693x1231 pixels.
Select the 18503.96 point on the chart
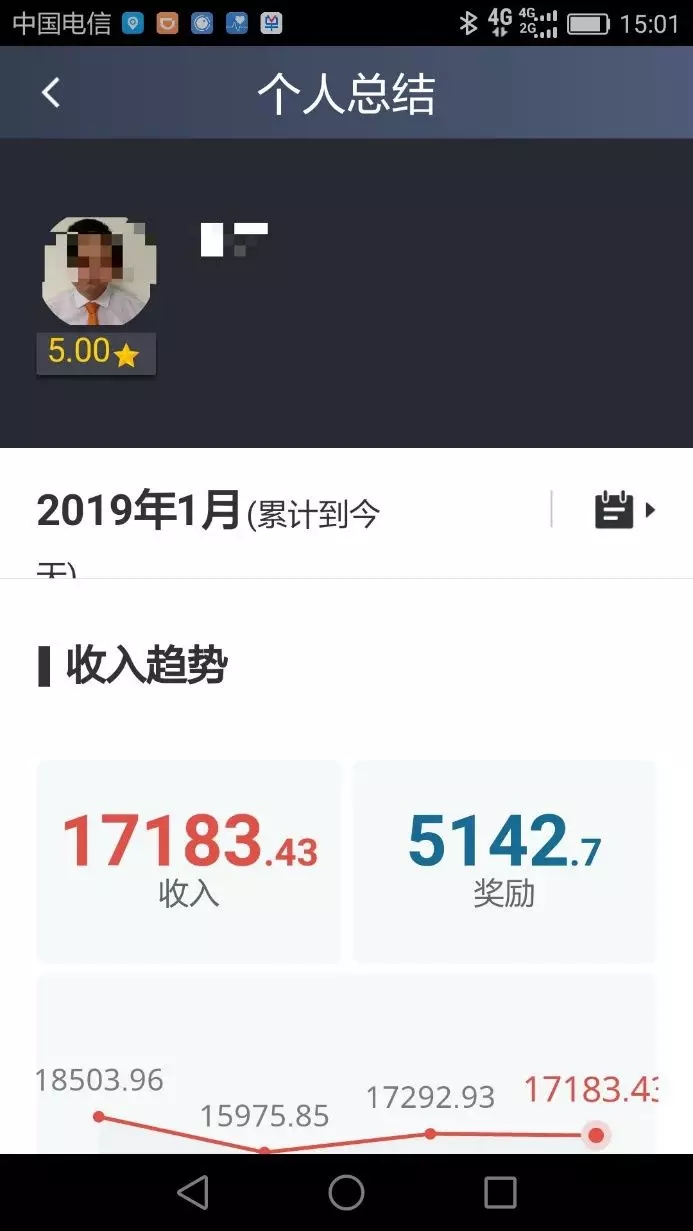(x=98, y=1116)
